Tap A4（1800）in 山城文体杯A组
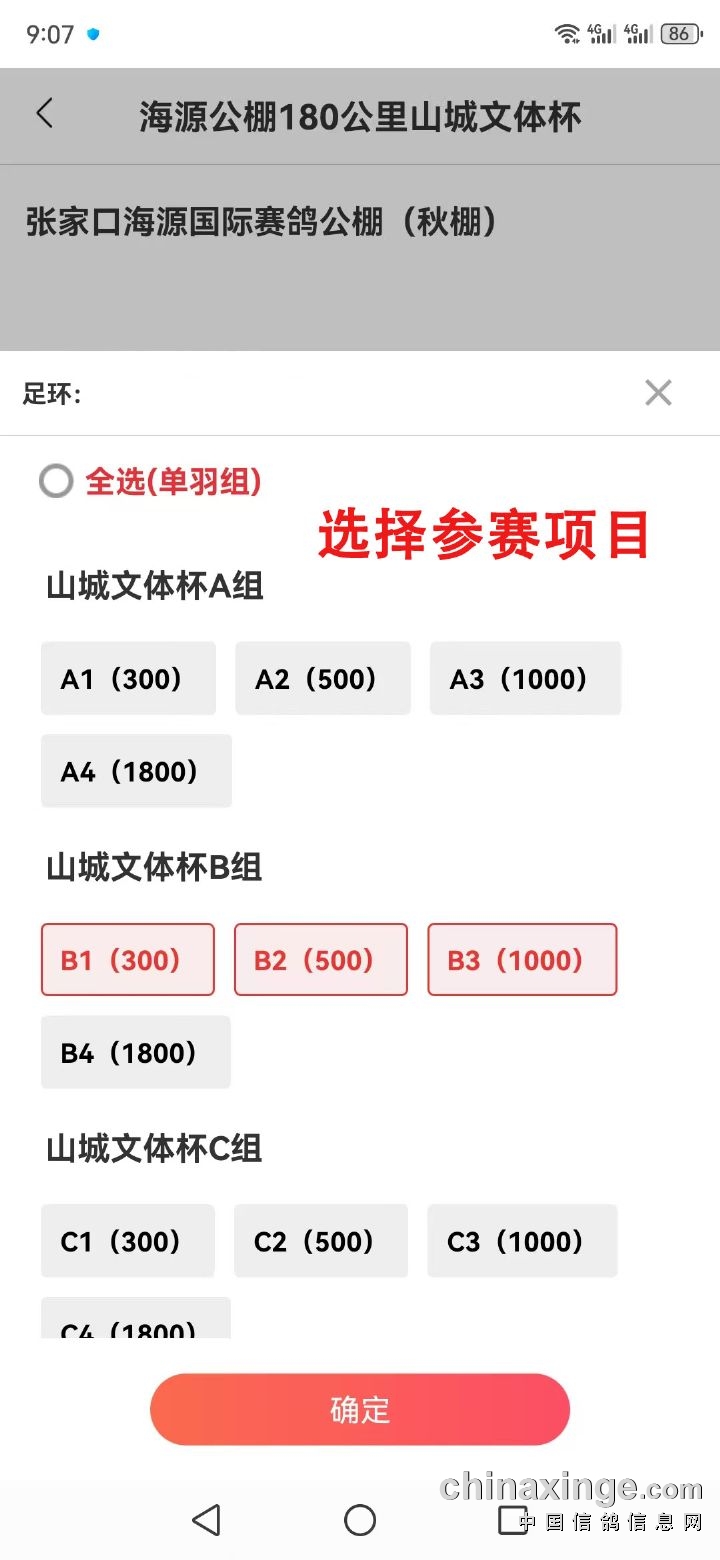720x1560 pixels. tap(136, 771)
